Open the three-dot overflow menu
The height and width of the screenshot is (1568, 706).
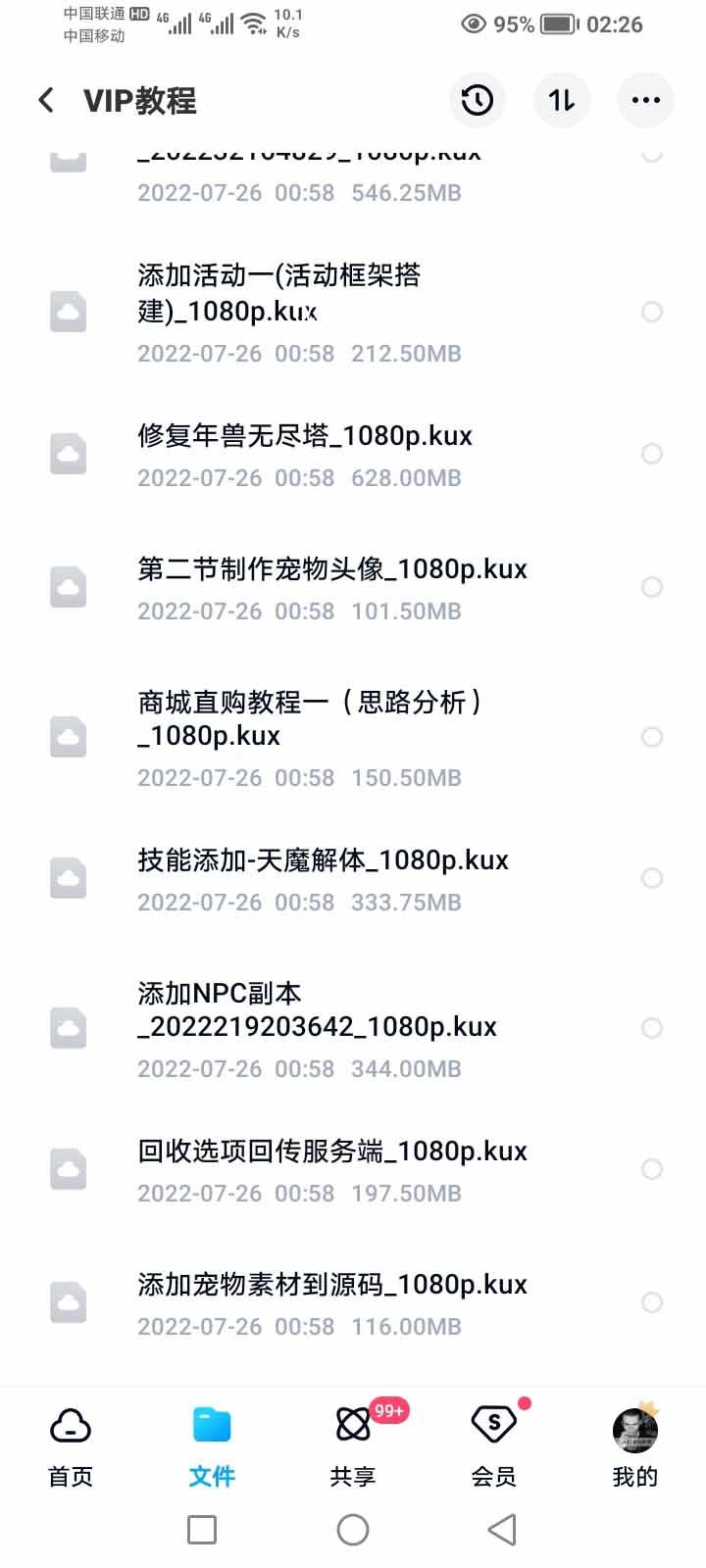(645, 100)
